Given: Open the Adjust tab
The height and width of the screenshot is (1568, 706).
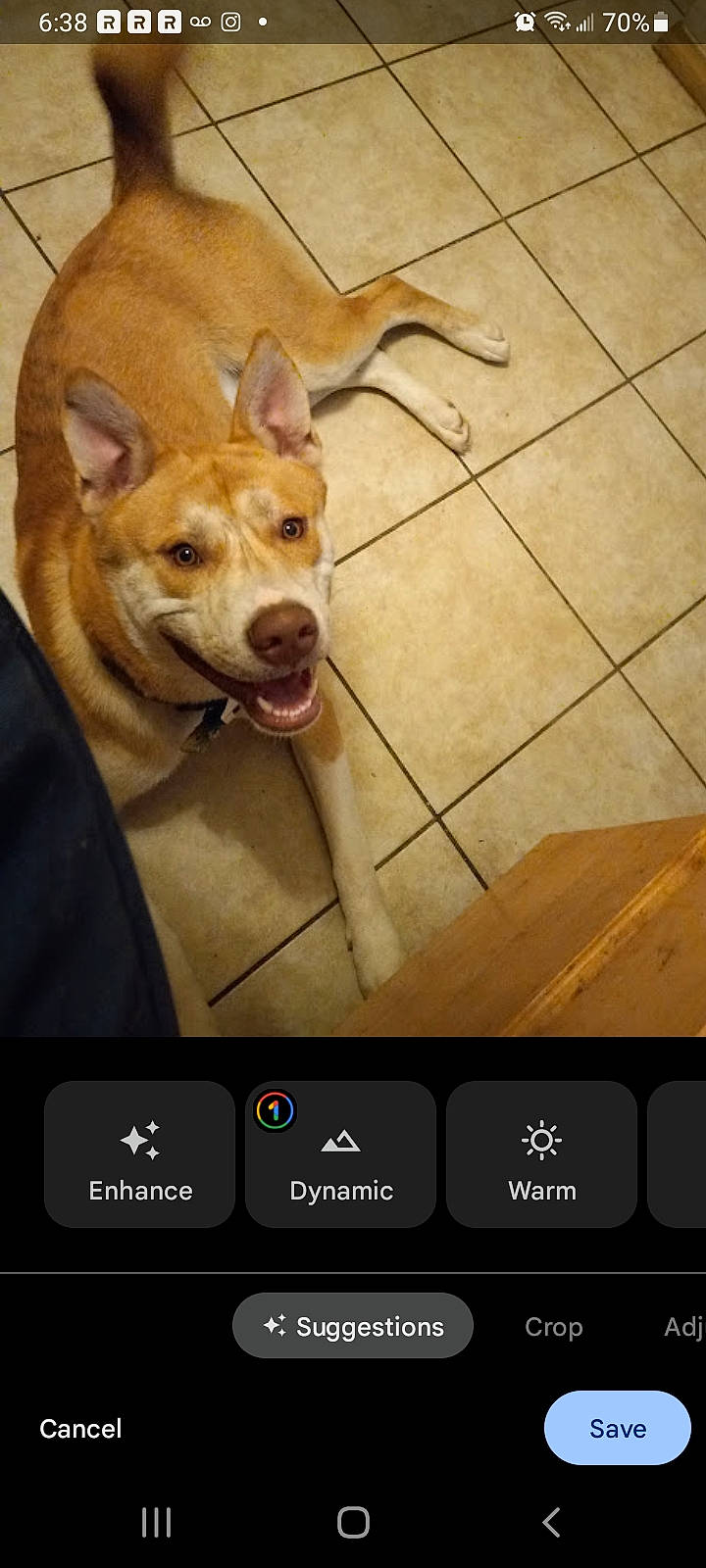Looking at the screenshot, I should [684, 1327].
